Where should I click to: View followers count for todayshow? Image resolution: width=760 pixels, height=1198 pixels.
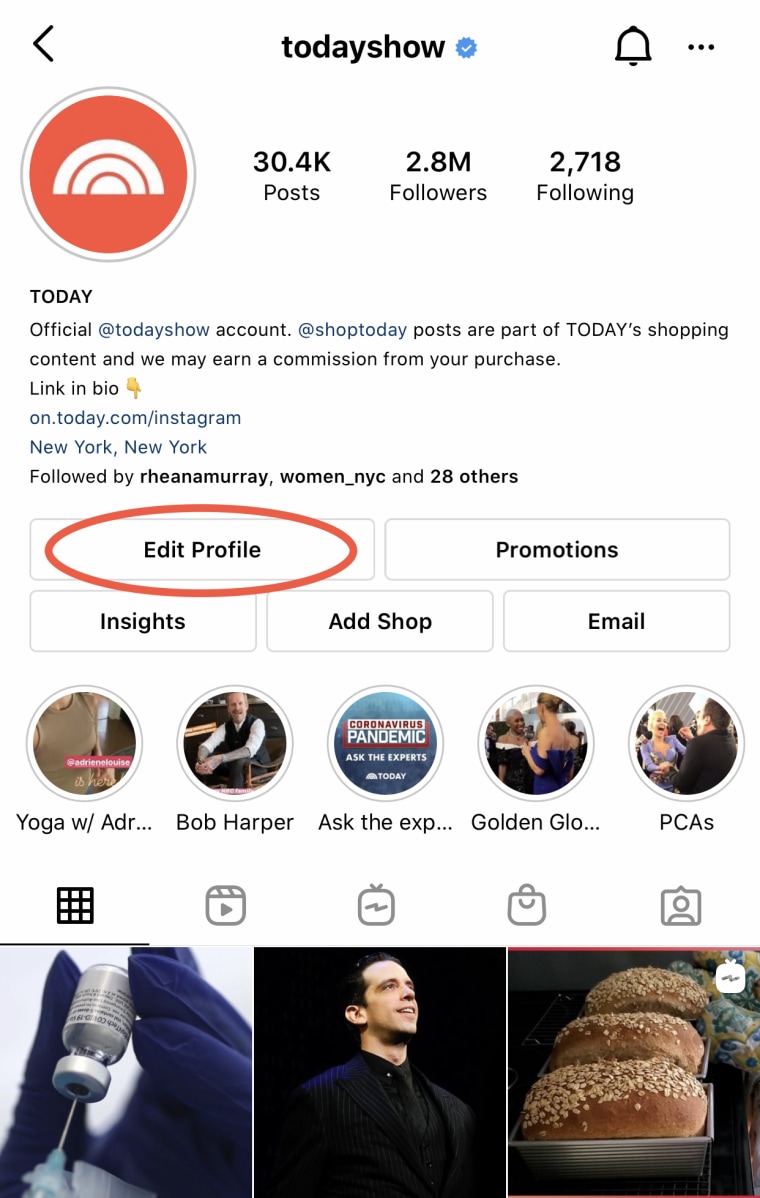438,173
